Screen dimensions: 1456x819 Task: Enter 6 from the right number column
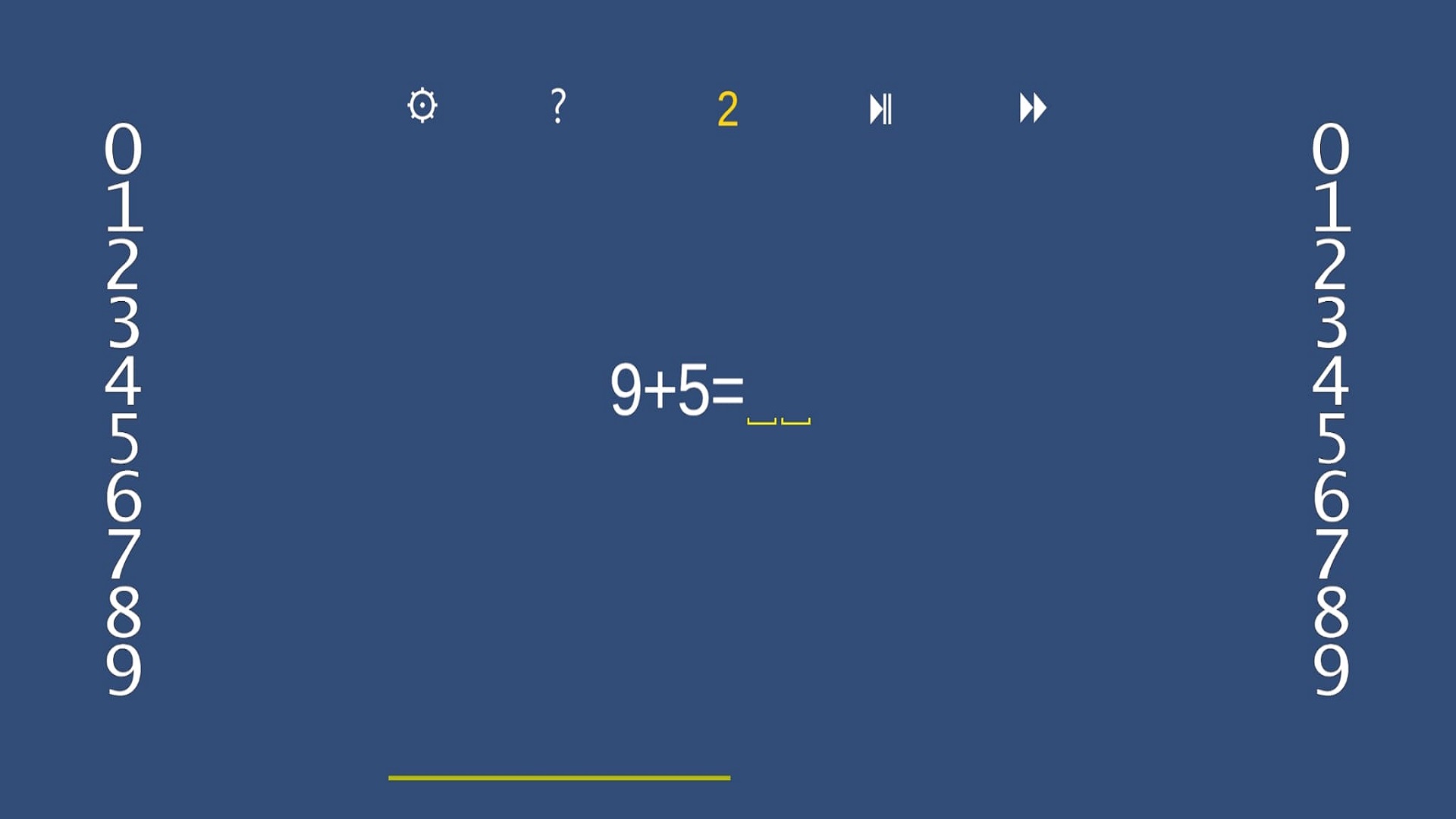(1331, 496)
